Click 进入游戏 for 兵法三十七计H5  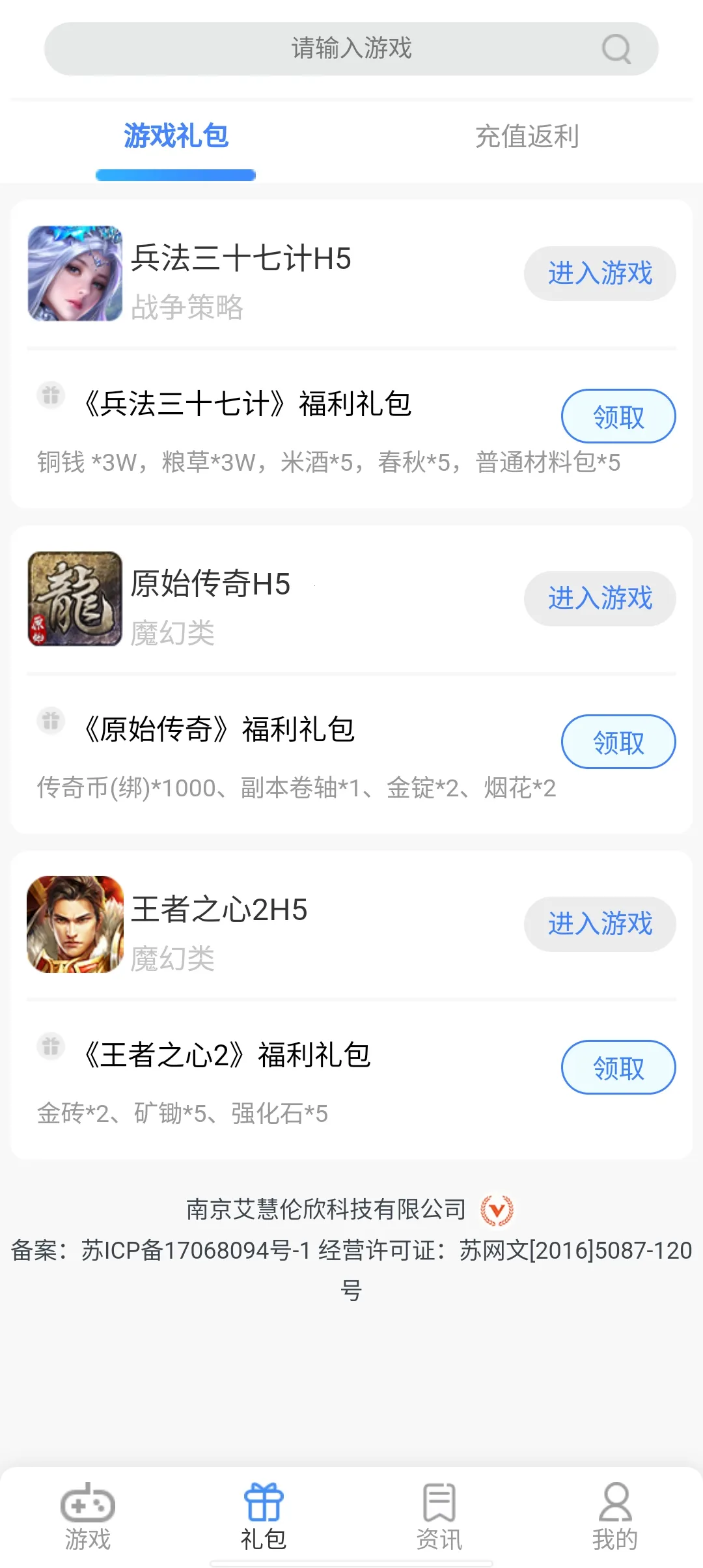click(x=600, y=273)
